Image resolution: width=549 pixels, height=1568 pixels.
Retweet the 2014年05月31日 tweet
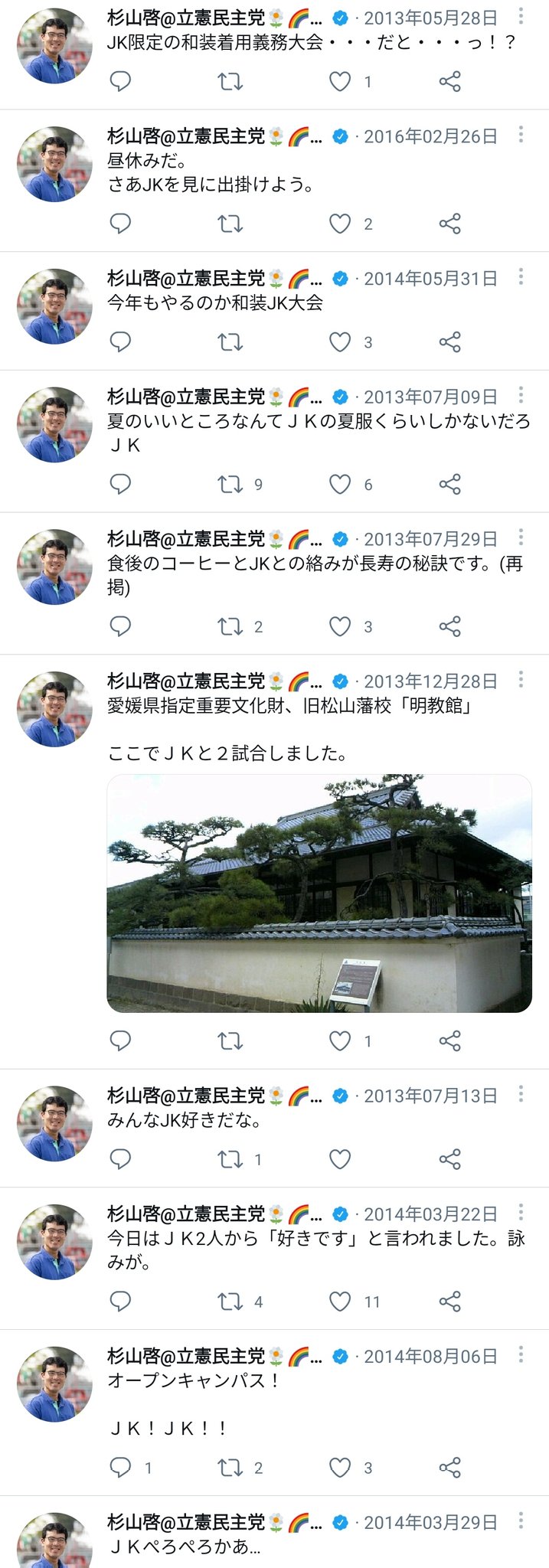click(230, 341)
